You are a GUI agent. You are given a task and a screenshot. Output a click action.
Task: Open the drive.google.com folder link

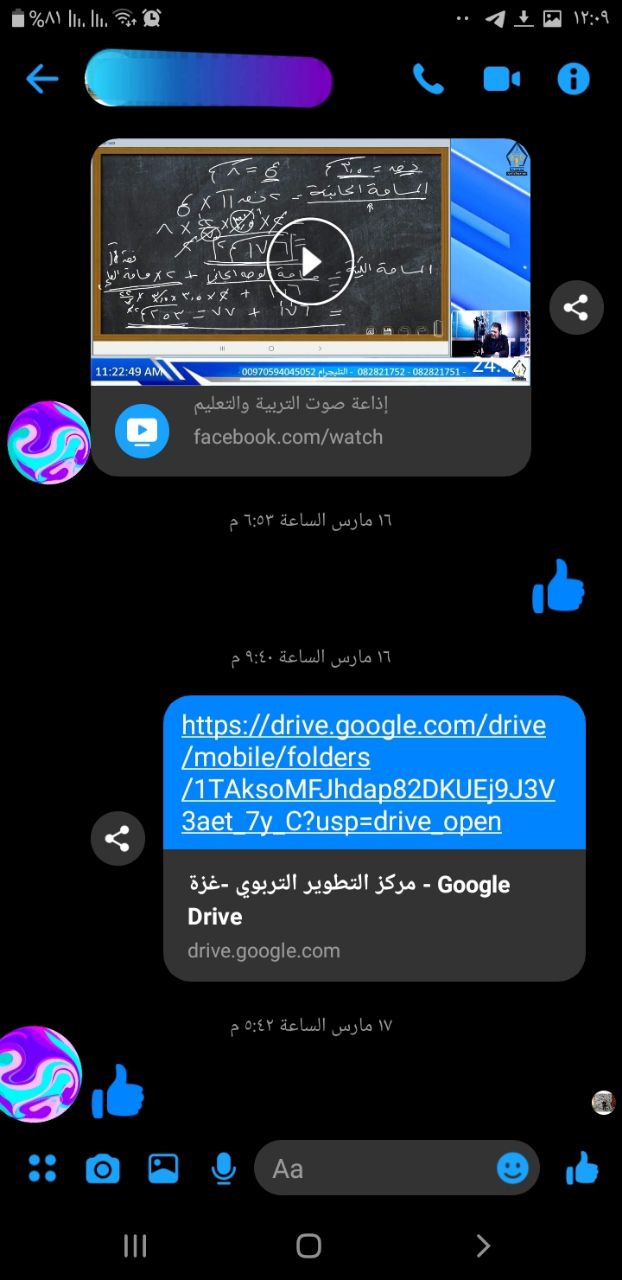tap(368, 773)
